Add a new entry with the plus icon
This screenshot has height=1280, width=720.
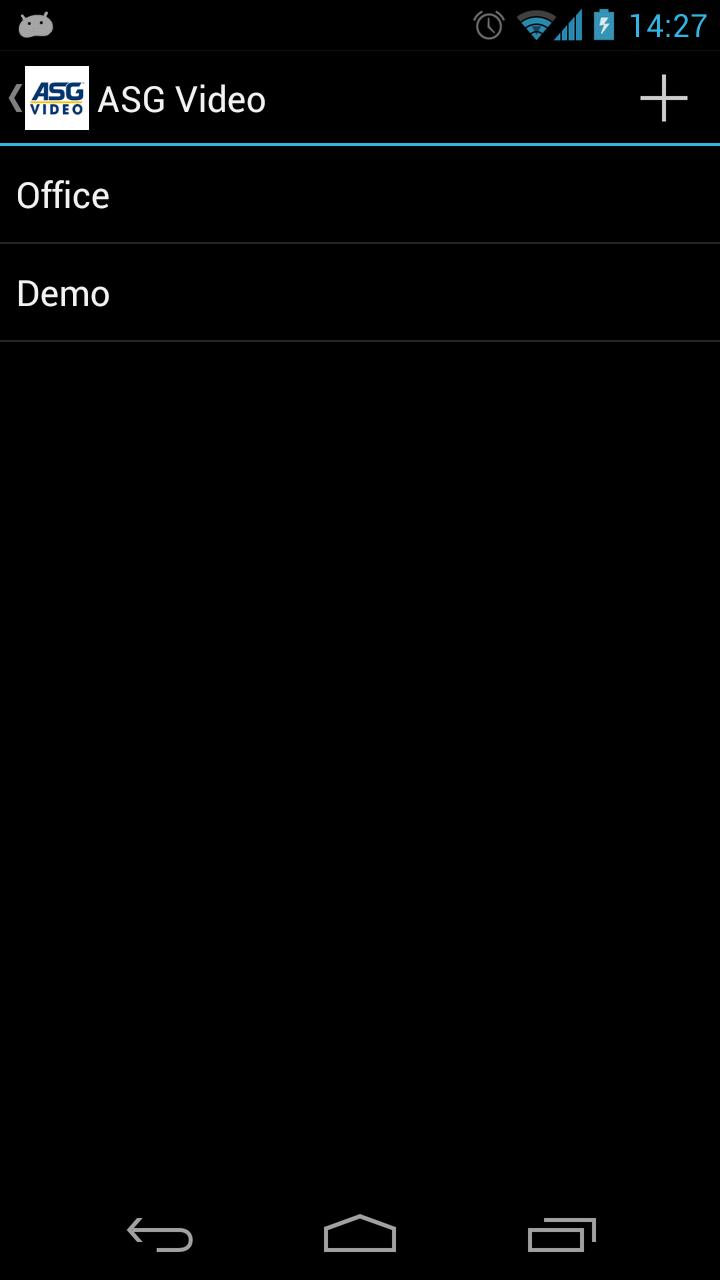click(663, 98)
